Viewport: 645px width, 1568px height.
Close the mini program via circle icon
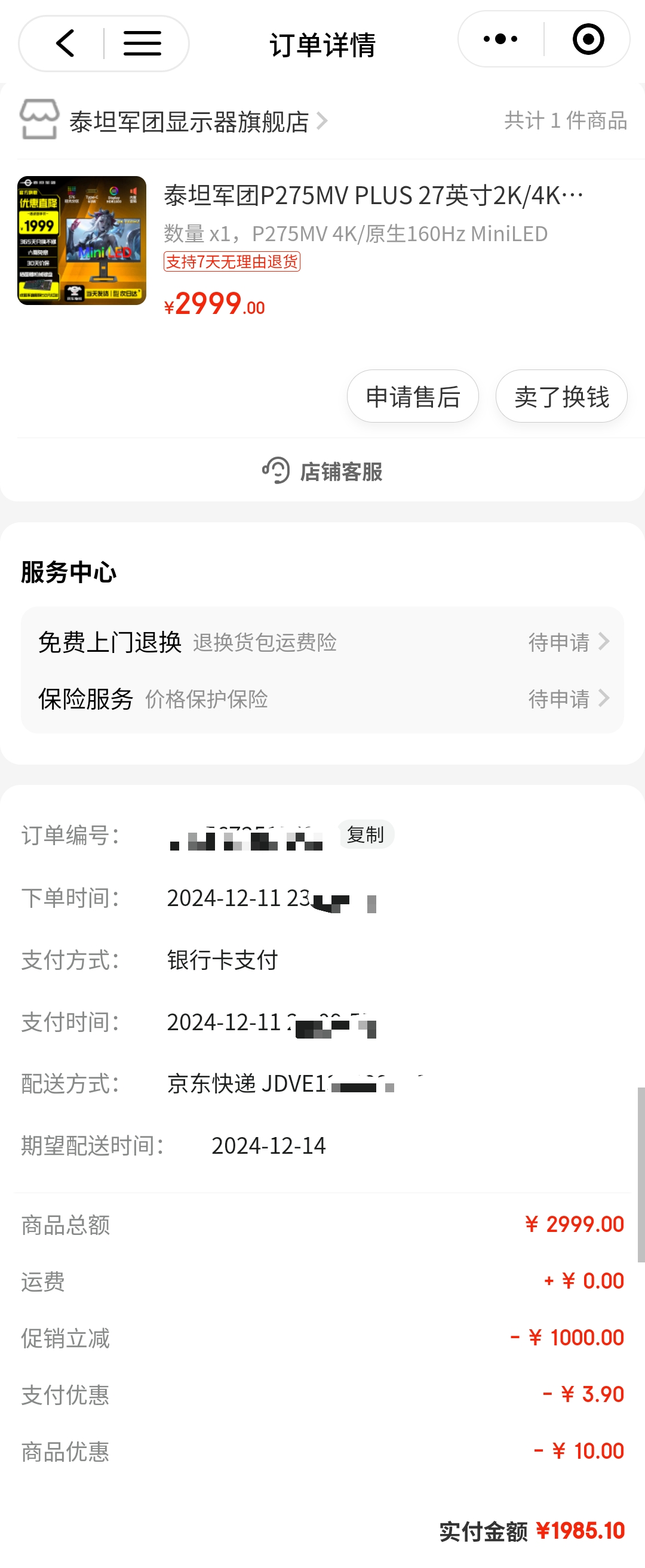pyautogui.click(x=588, y=39)
